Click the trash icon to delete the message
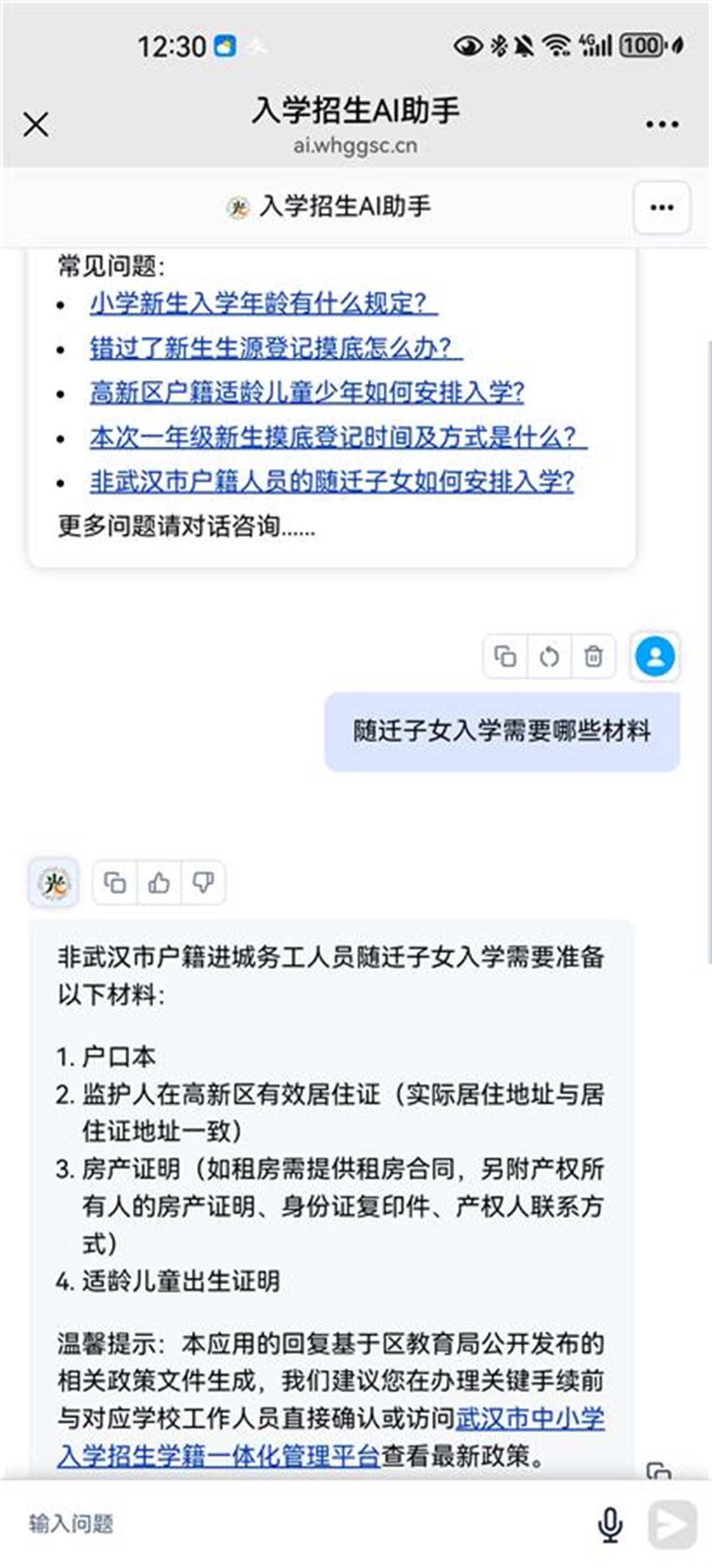The height and width of the screenshot is (1568, 712). point(594,657)
